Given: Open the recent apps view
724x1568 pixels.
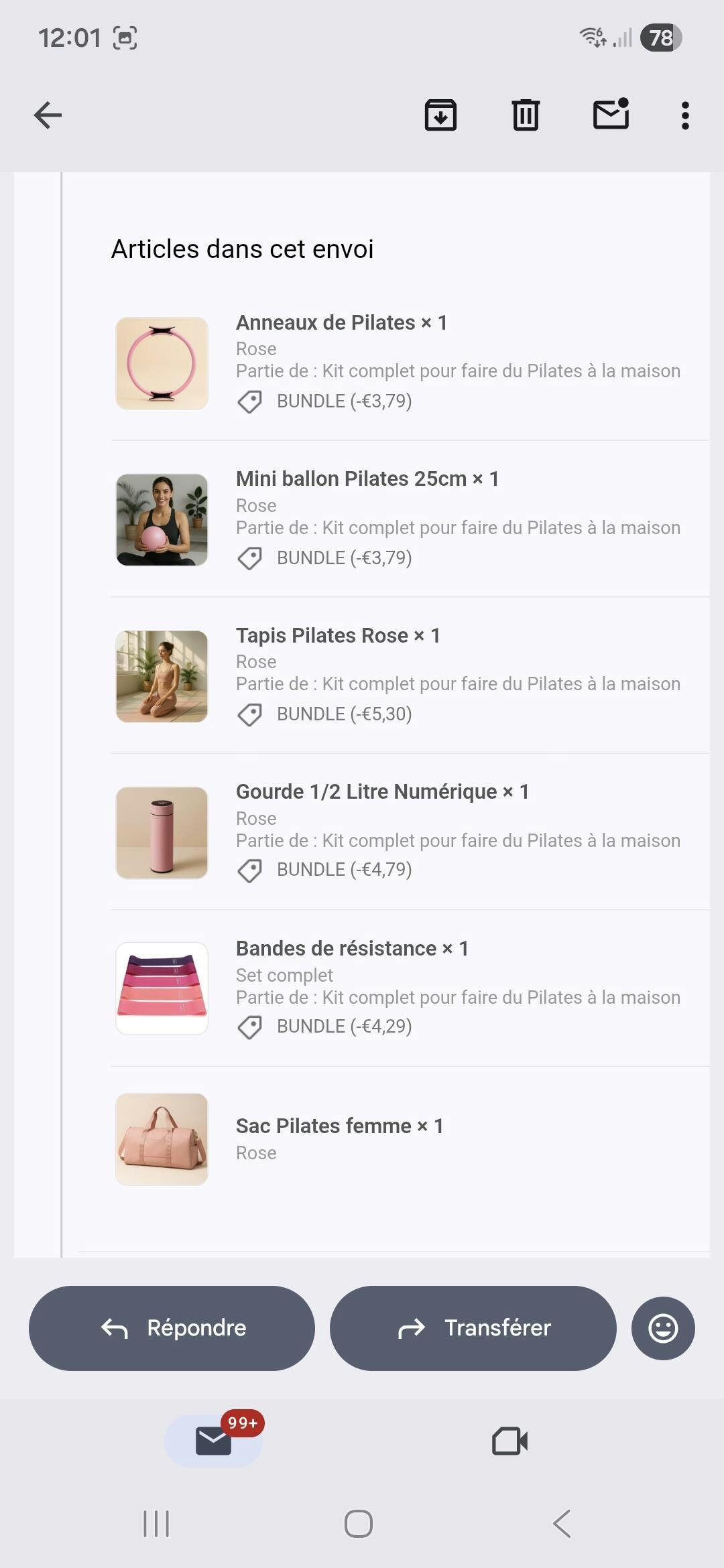Looking at the screenshot, I should (x=156, y=1523).
